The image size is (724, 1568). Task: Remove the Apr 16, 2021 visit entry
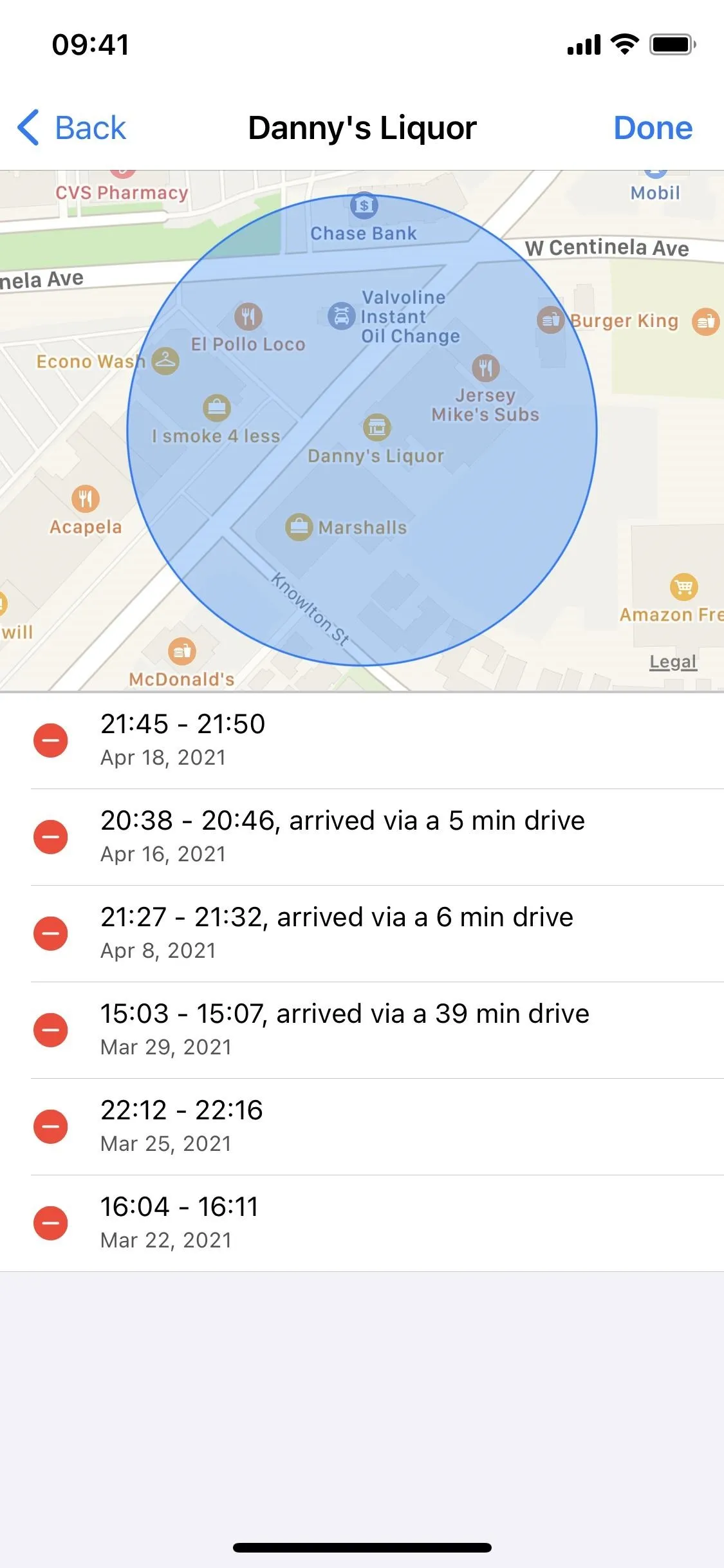point(51,837)
